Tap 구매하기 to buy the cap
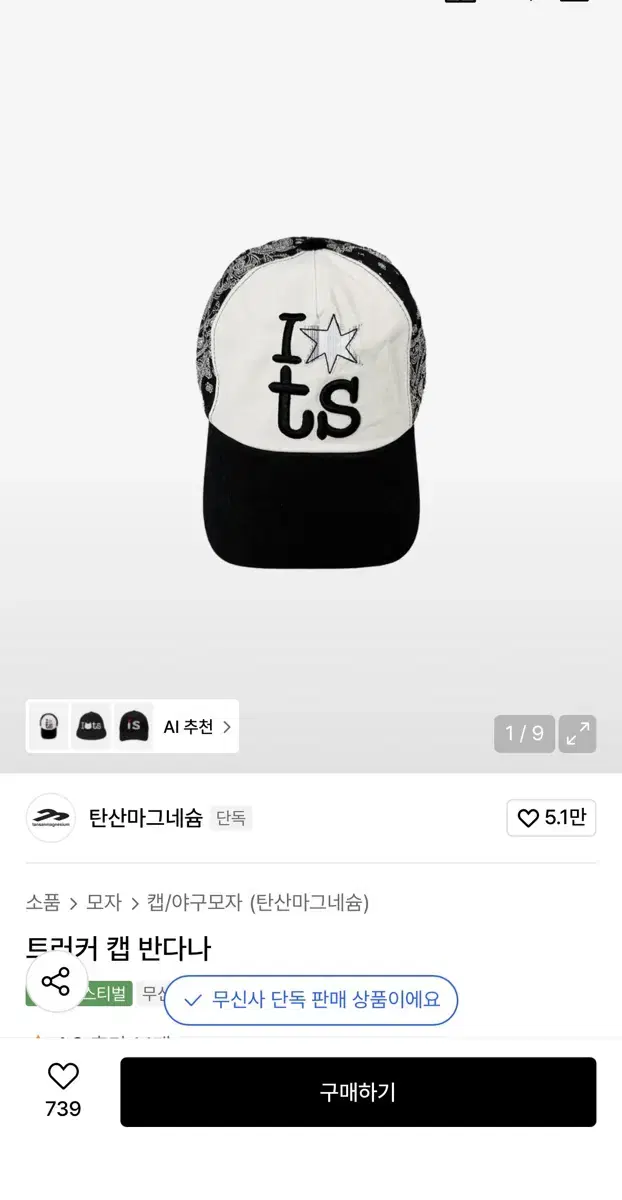Viewport: 622px width, 1200px height. [x=358, y=1092]
